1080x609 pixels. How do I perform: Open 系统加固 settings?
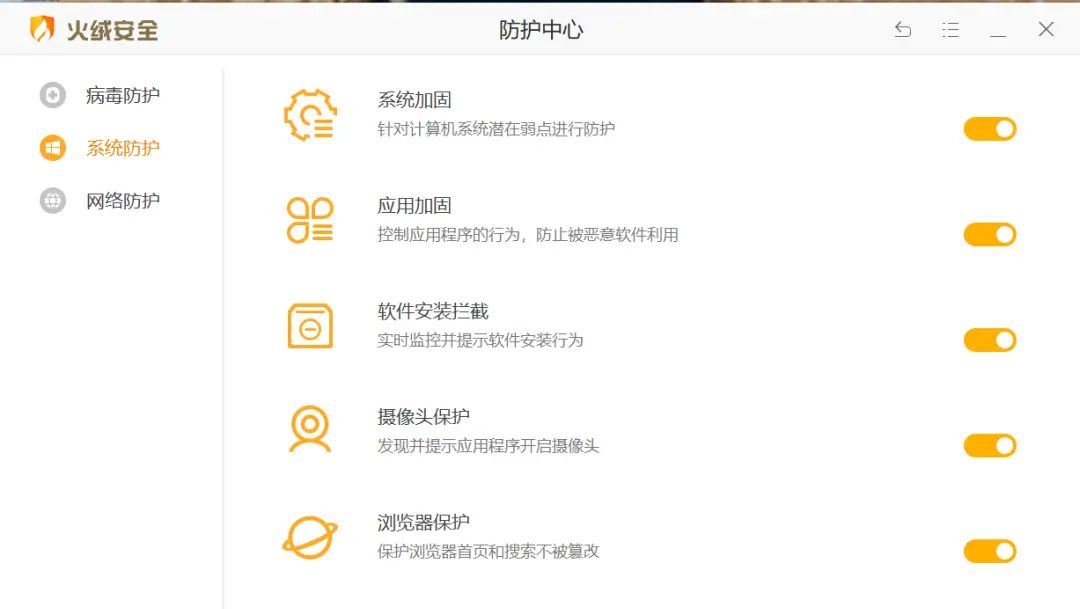click(x=414, y=100)
